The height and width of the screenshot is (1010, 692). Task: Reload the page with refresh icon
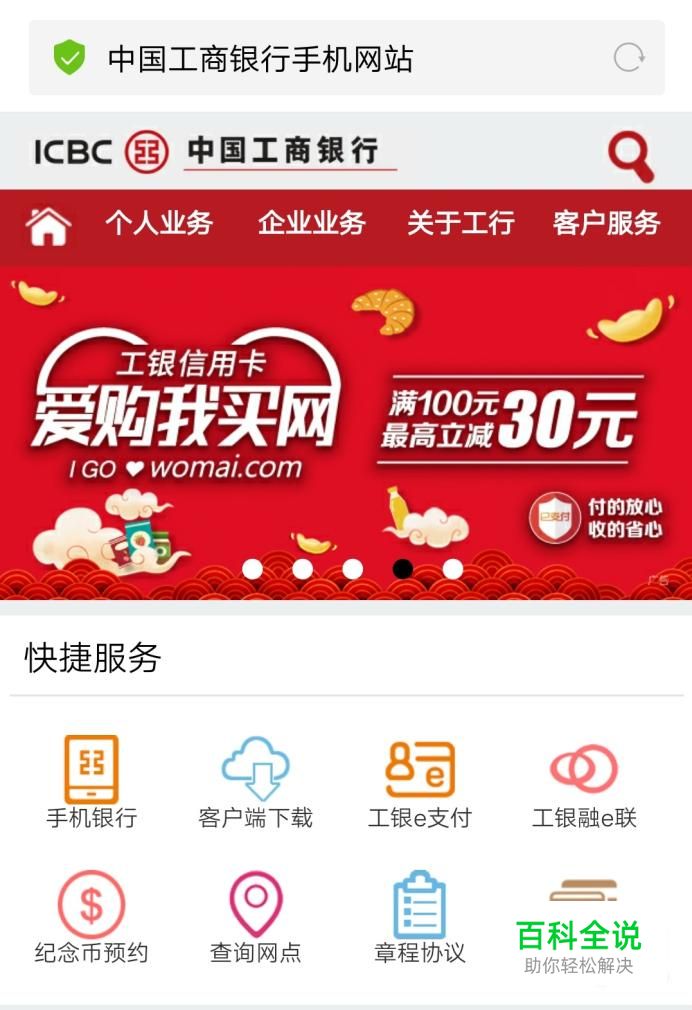628,58
